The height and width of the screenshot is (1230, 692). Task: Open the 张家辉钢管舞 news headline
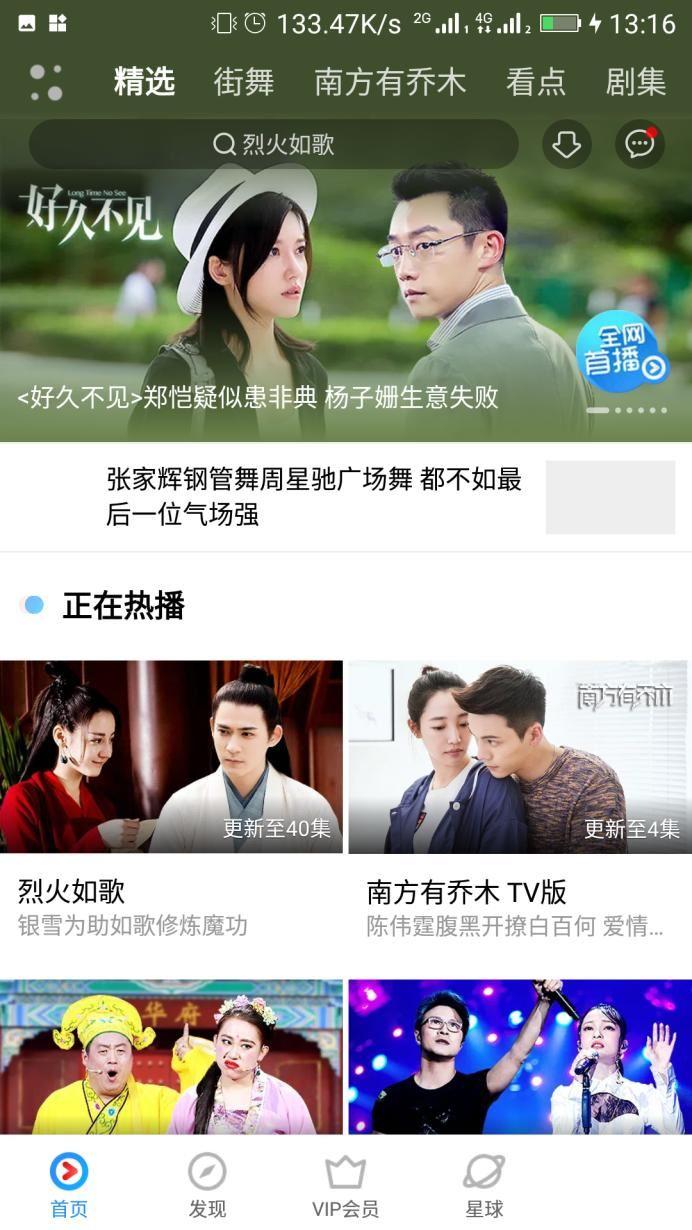[314, 496]
